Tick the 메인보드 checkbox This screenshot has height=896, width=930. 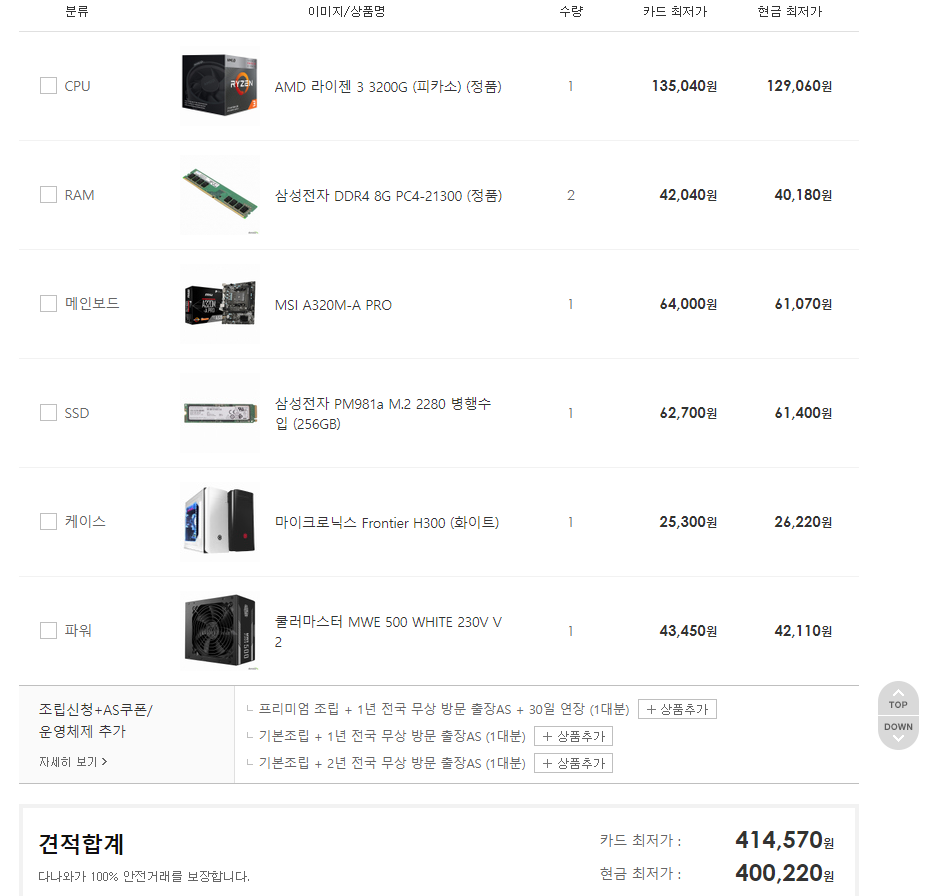(x=48, y=303)
